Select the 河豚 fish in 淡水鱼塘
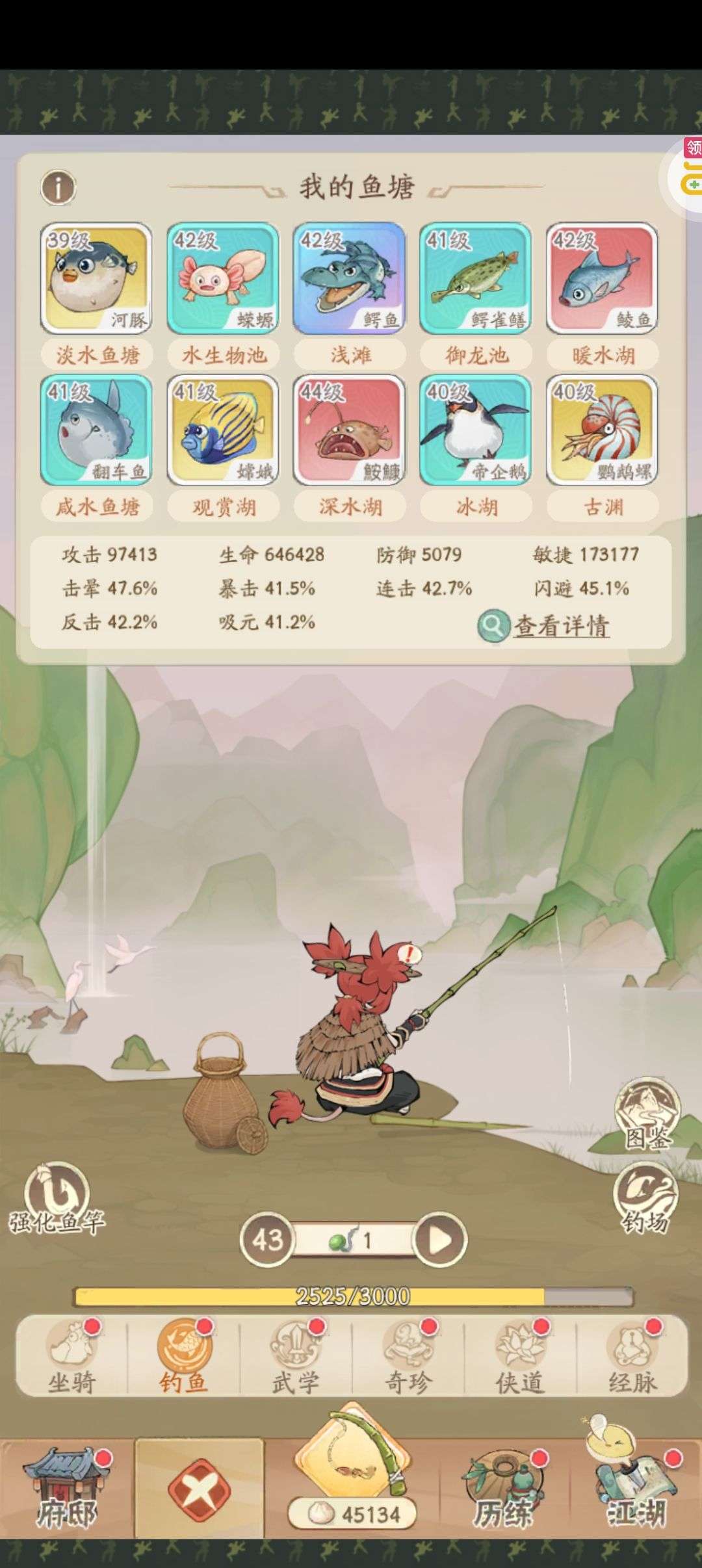 [x=96, y=278]
